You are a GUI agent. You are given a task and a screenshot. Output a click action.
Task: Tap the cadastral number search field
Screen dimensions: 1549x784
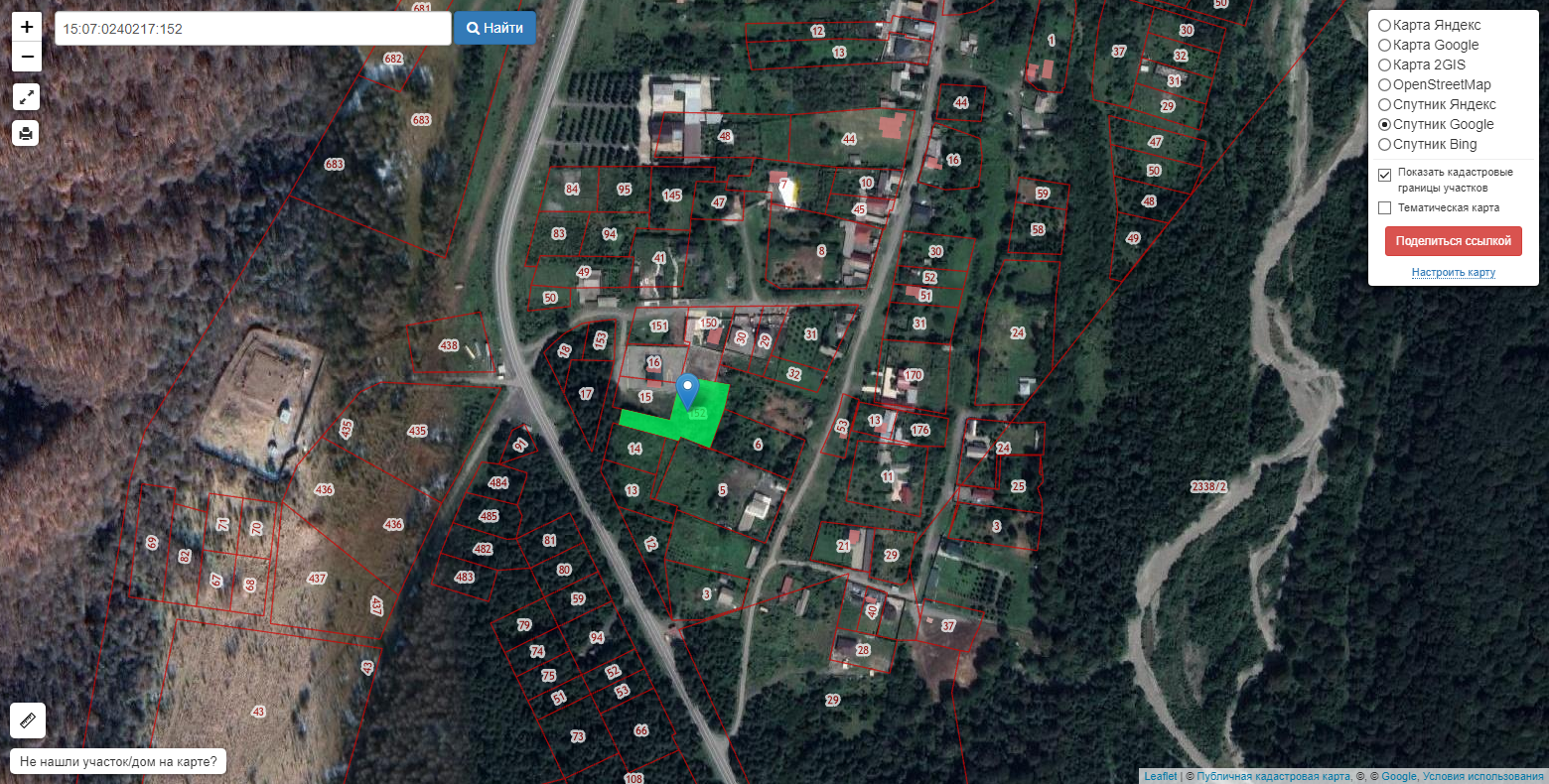pyautogui.click(x=253, y=29)
